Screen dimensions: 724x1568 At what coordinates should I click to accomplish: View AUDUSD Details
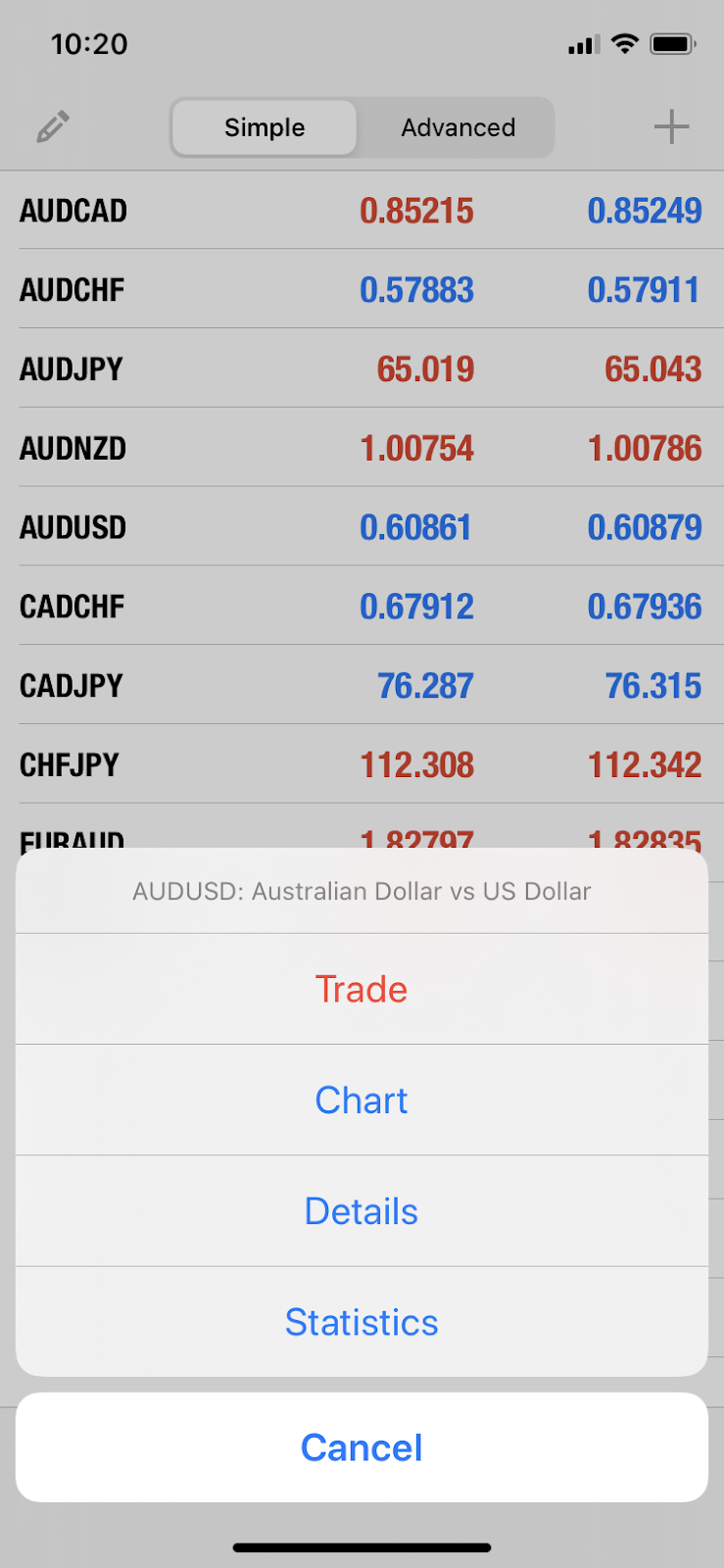pyautogui.click(x=362, y=1211)
